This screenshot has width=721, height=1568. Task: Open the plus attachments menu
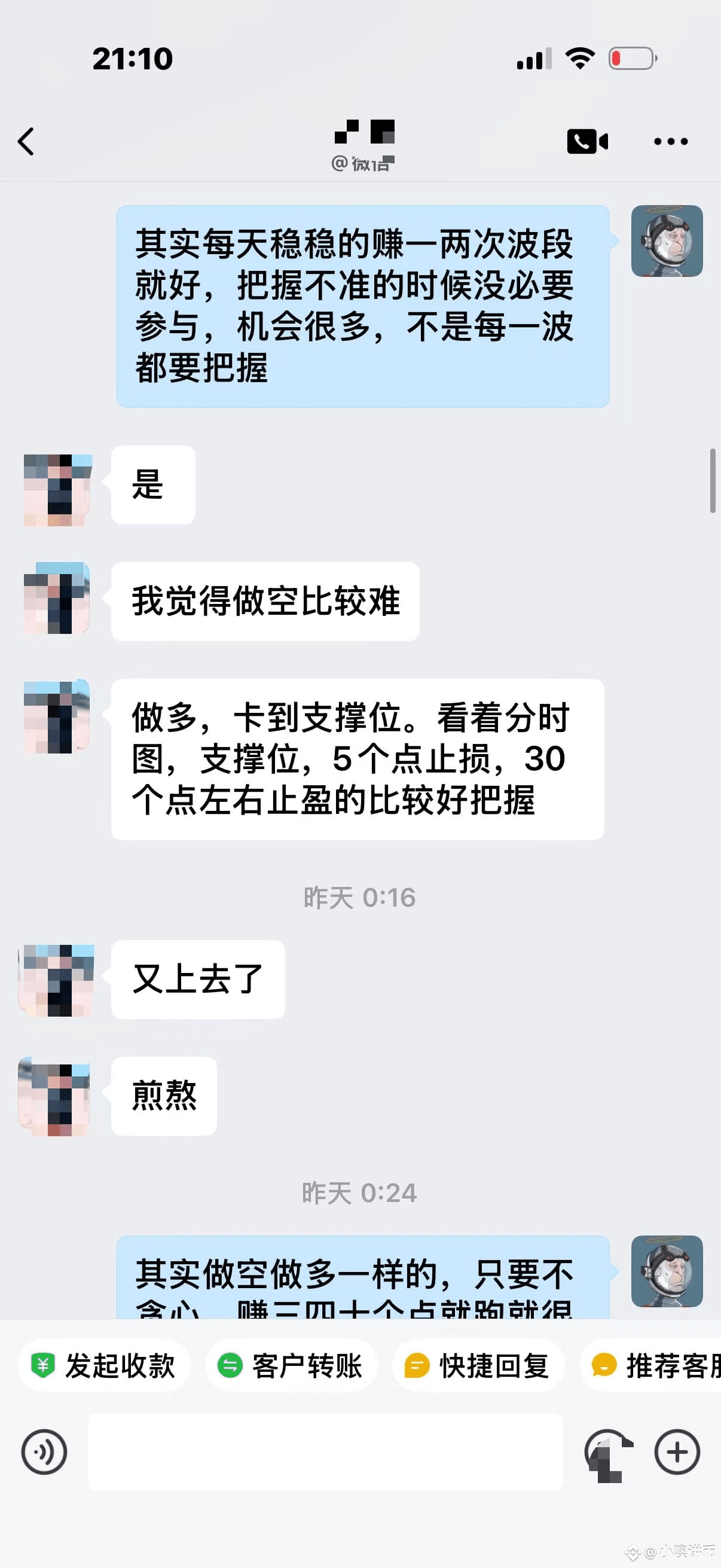(x=677, y=1452)
